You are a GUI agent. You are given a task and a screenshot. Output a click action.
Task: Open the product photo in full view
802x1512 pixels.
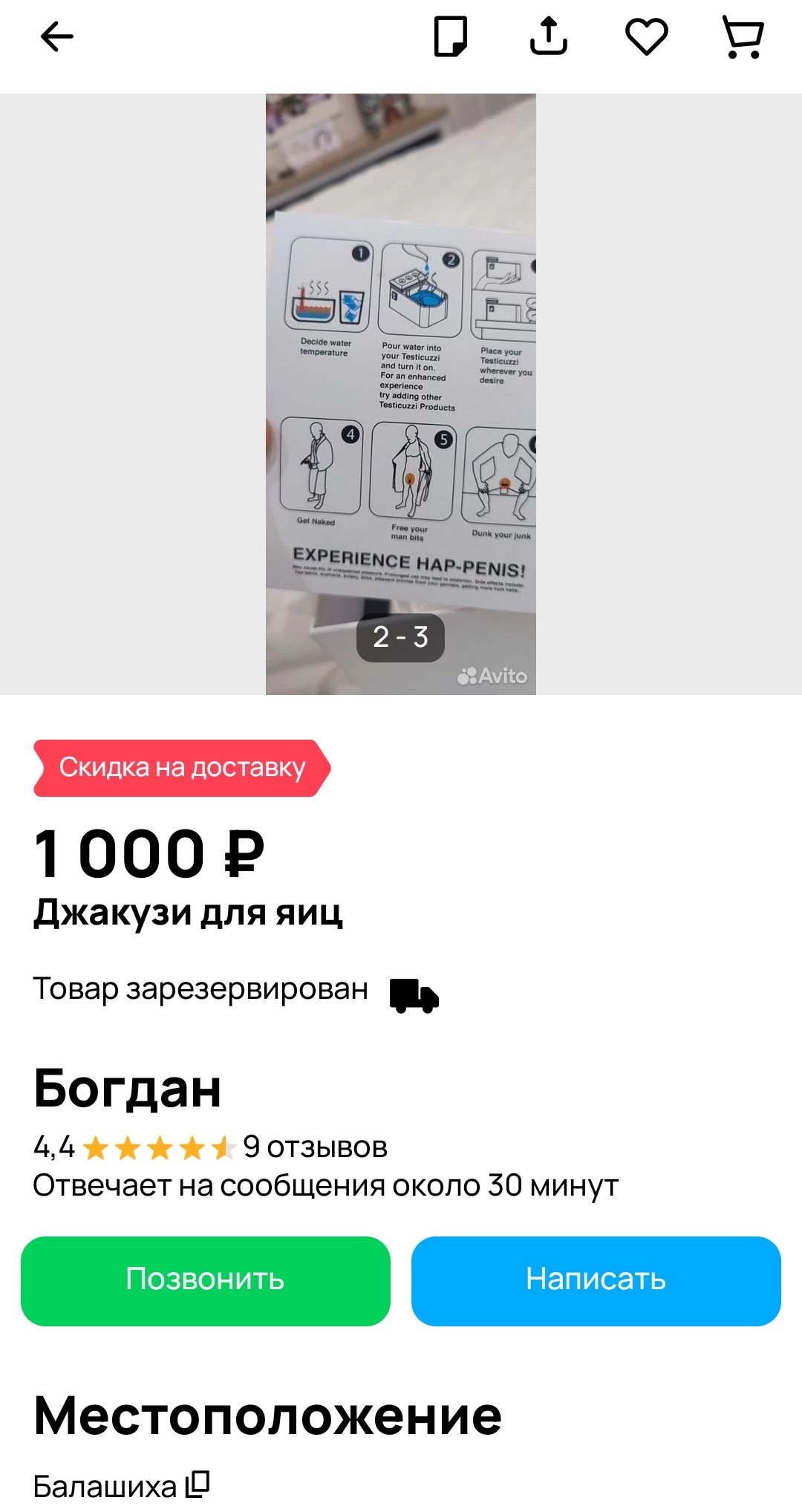(x=401, y=394)
